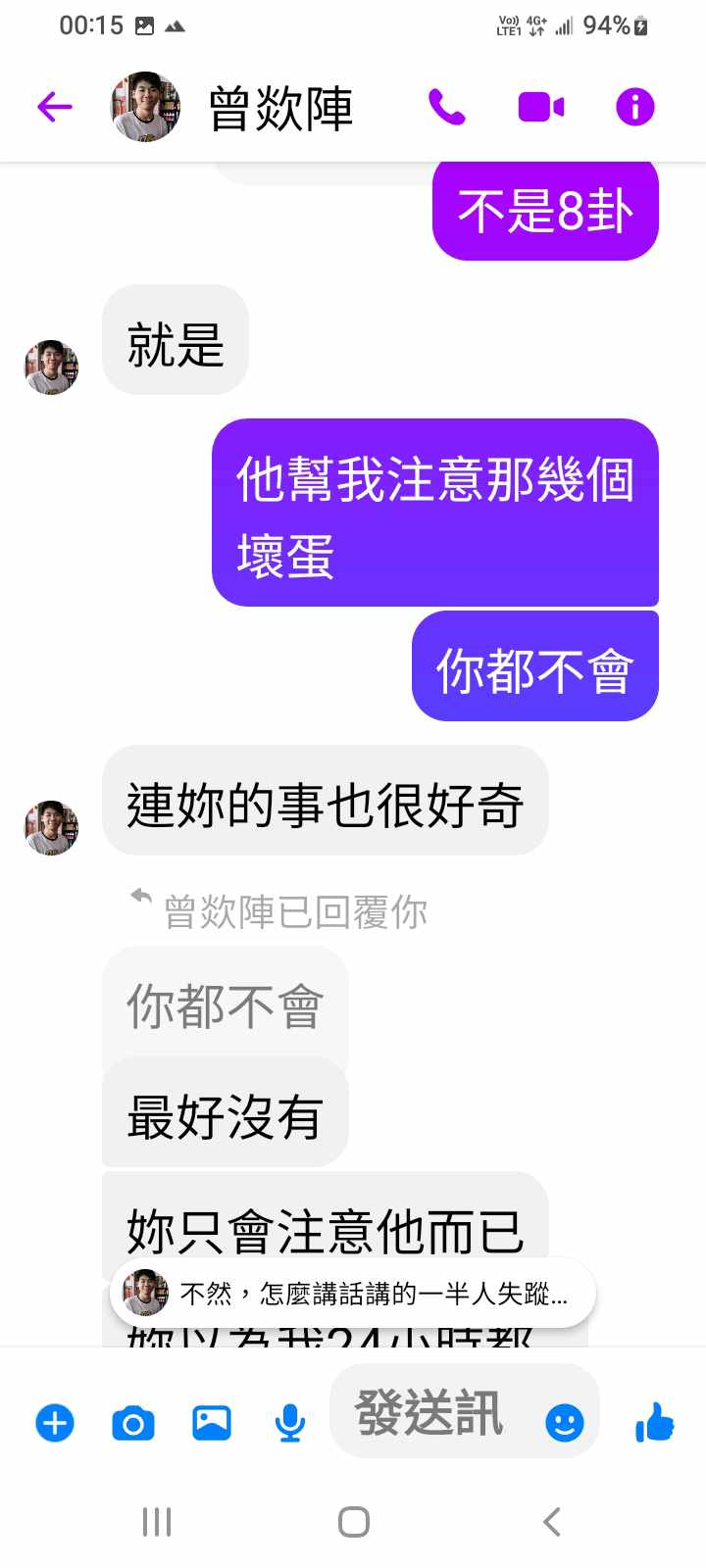Tap the quoted reply 你都不會 to jump to original
Viewport: 706px width, 1568px height.
[x=226, y=1005]
